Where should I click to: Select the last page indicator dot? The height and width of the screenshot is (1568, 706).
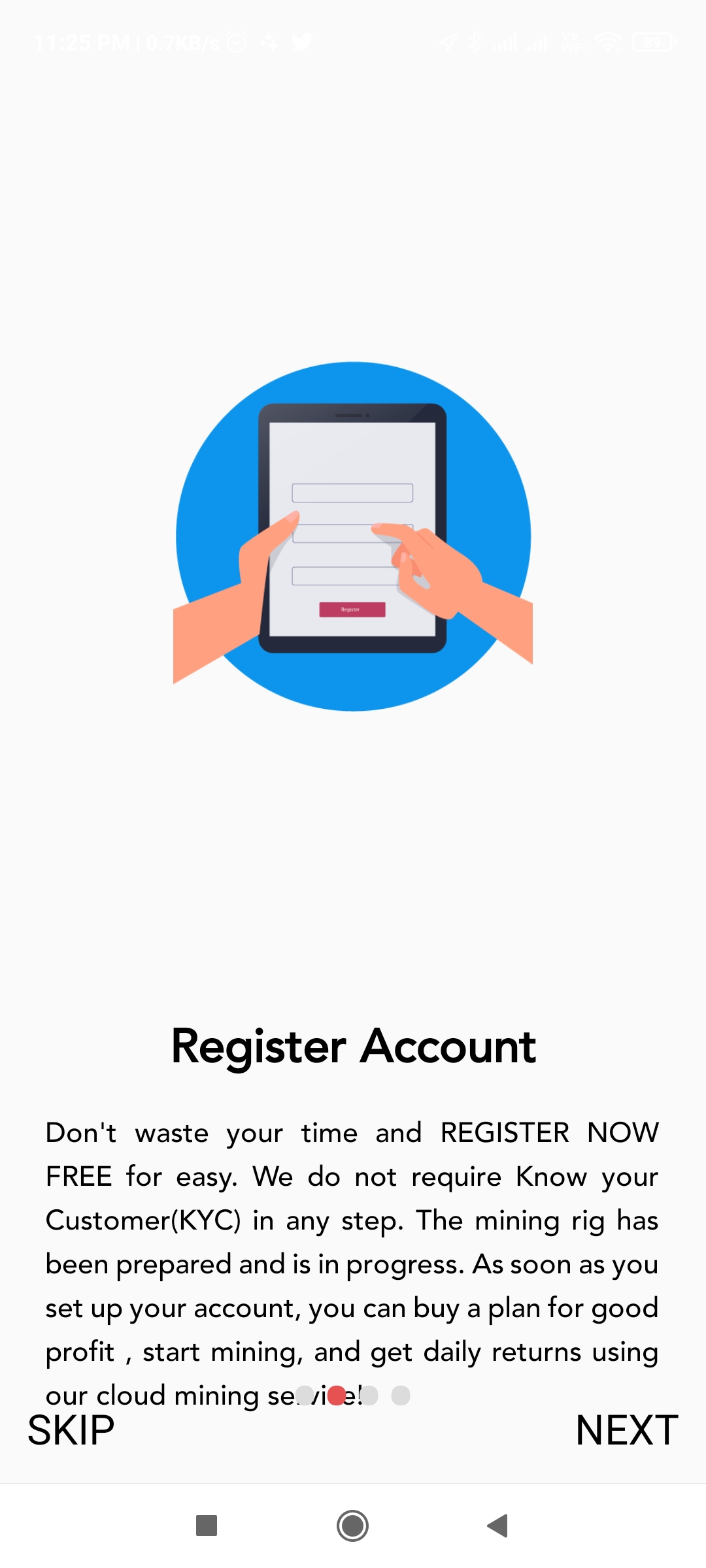click(401, 1396)
